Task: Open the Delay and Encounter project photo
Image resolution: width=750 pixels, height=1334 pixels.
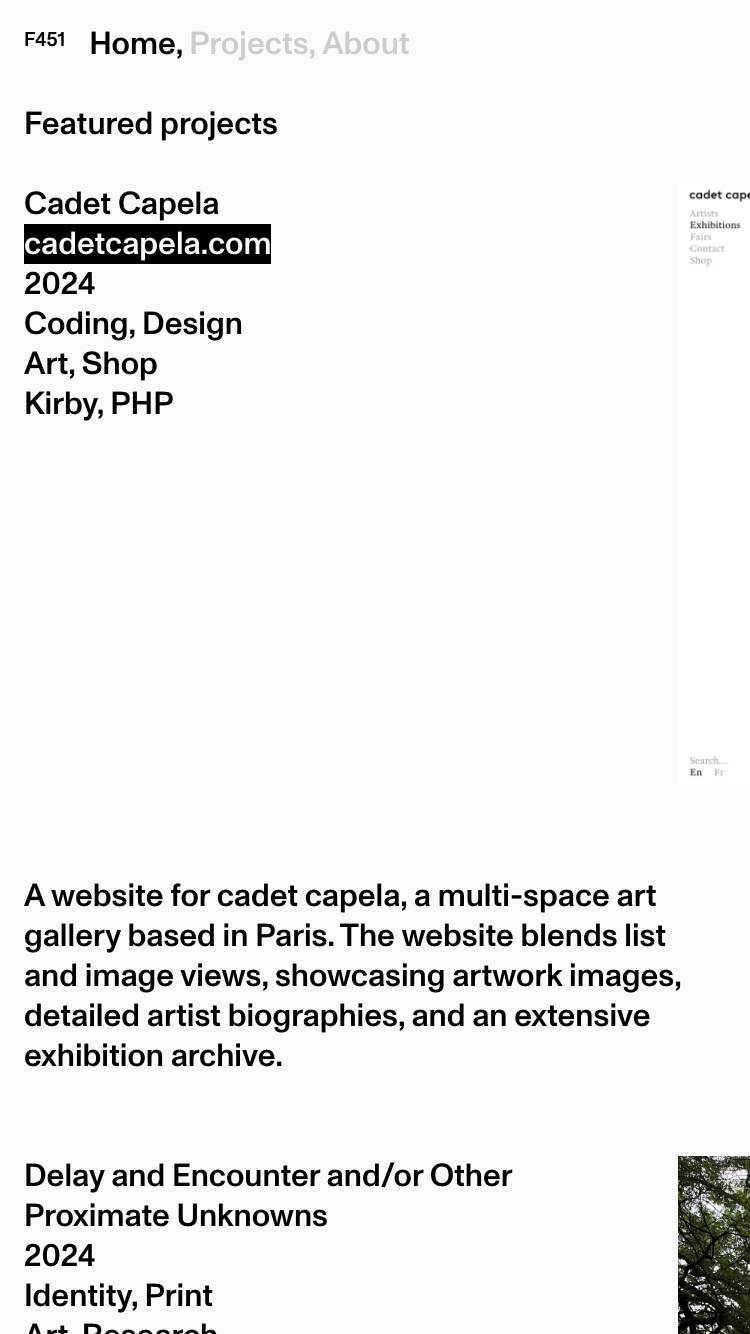Action: tap(714, 1245)
